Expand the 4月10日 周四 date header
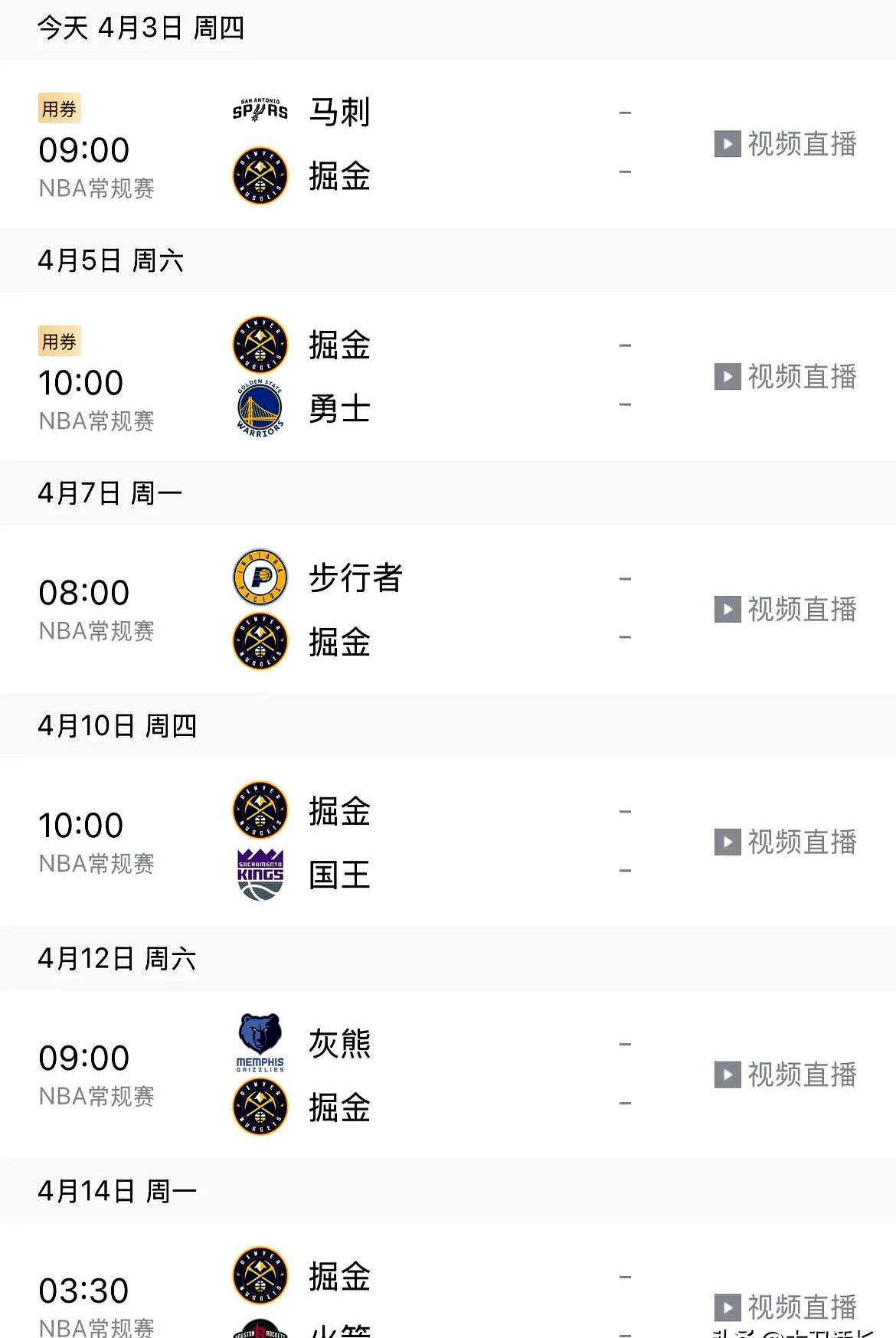 pyautogui.click(x=118, y=726)
